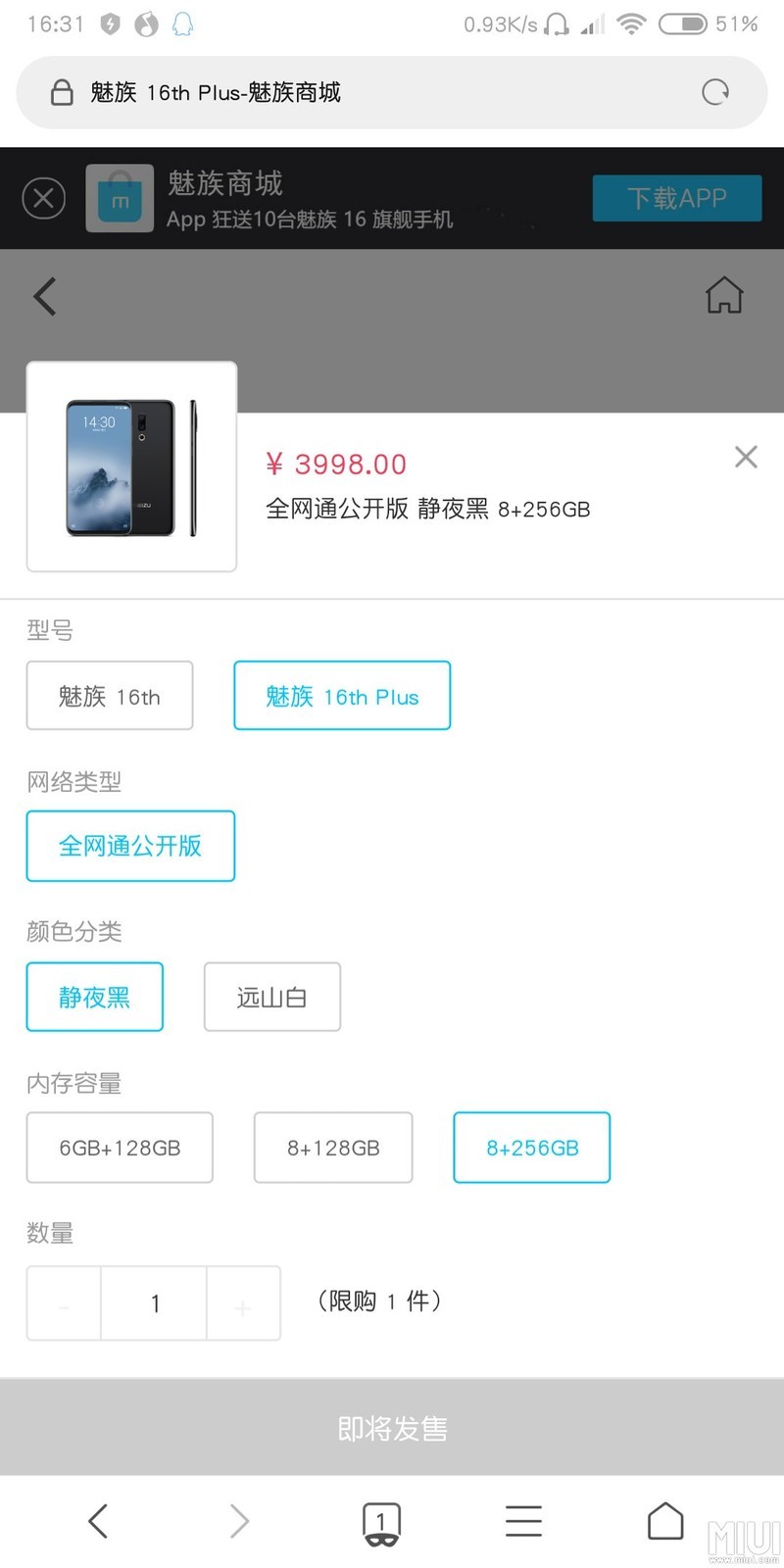
Task: Tap the home icon in bottom bar
Action: point(665,1521)
